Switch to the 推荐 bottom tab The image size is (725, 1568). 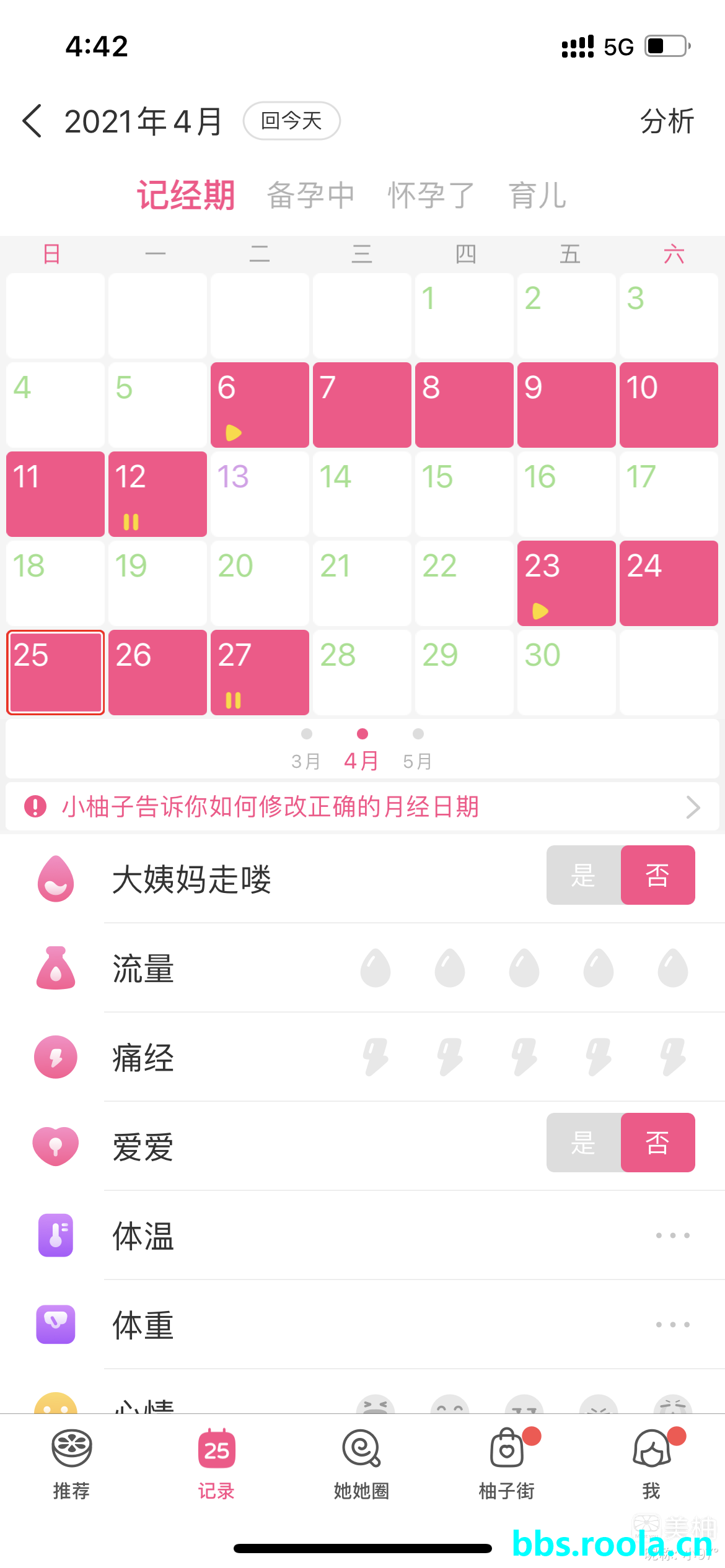pos(72,1464)
